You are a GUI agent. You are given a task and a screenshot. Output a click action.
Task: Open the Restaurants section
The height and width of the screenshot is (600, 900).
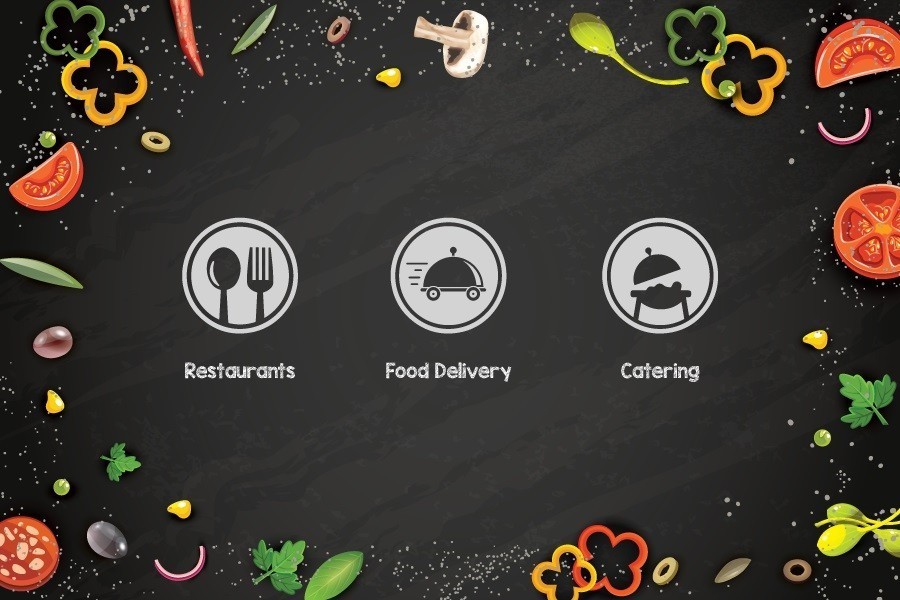tap(240, 276)
